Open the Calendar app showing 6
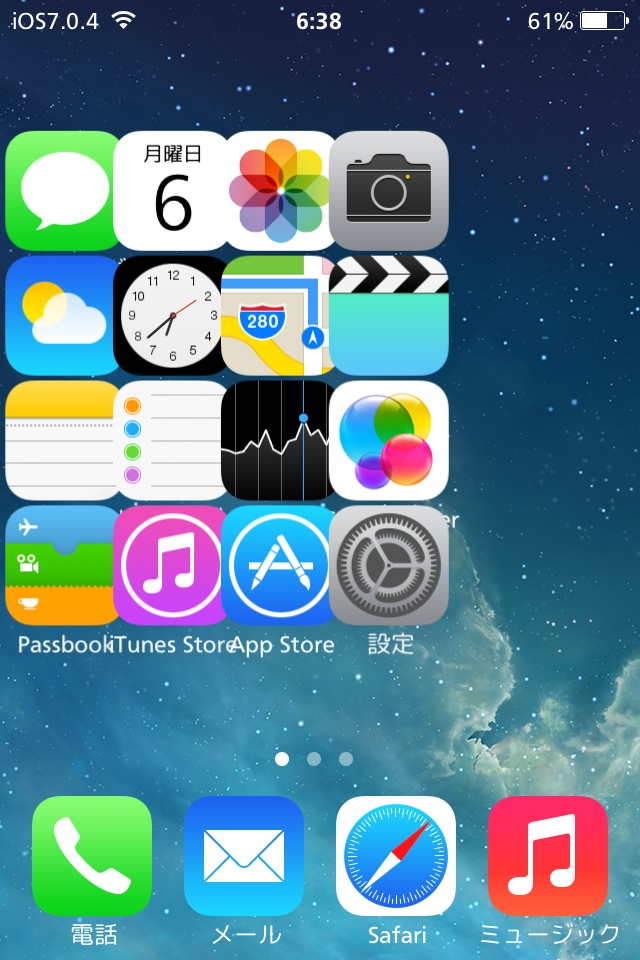 coord(172,190)
